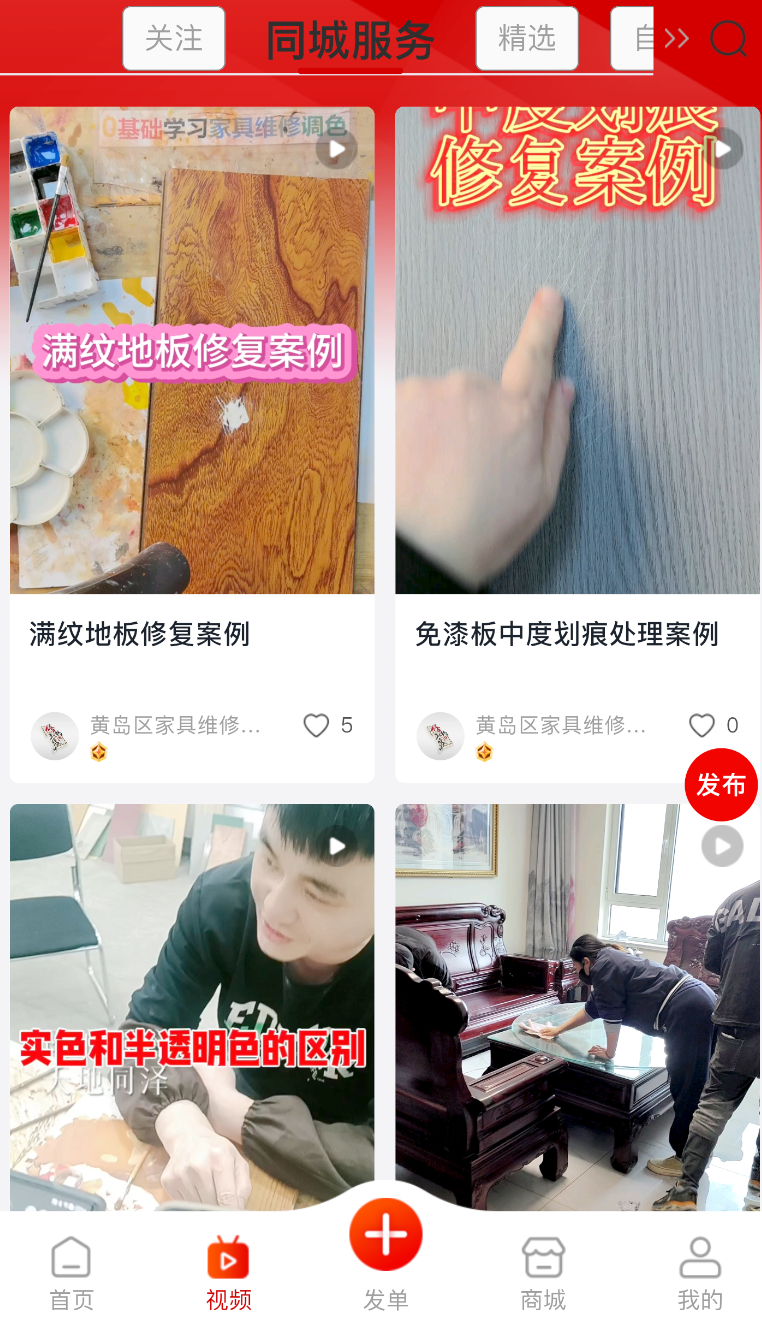Screen dimensions: 762x1326
Task: Open the author avatar under 免漆板中度划痕处理案例
Action: [x=440, y=736]
